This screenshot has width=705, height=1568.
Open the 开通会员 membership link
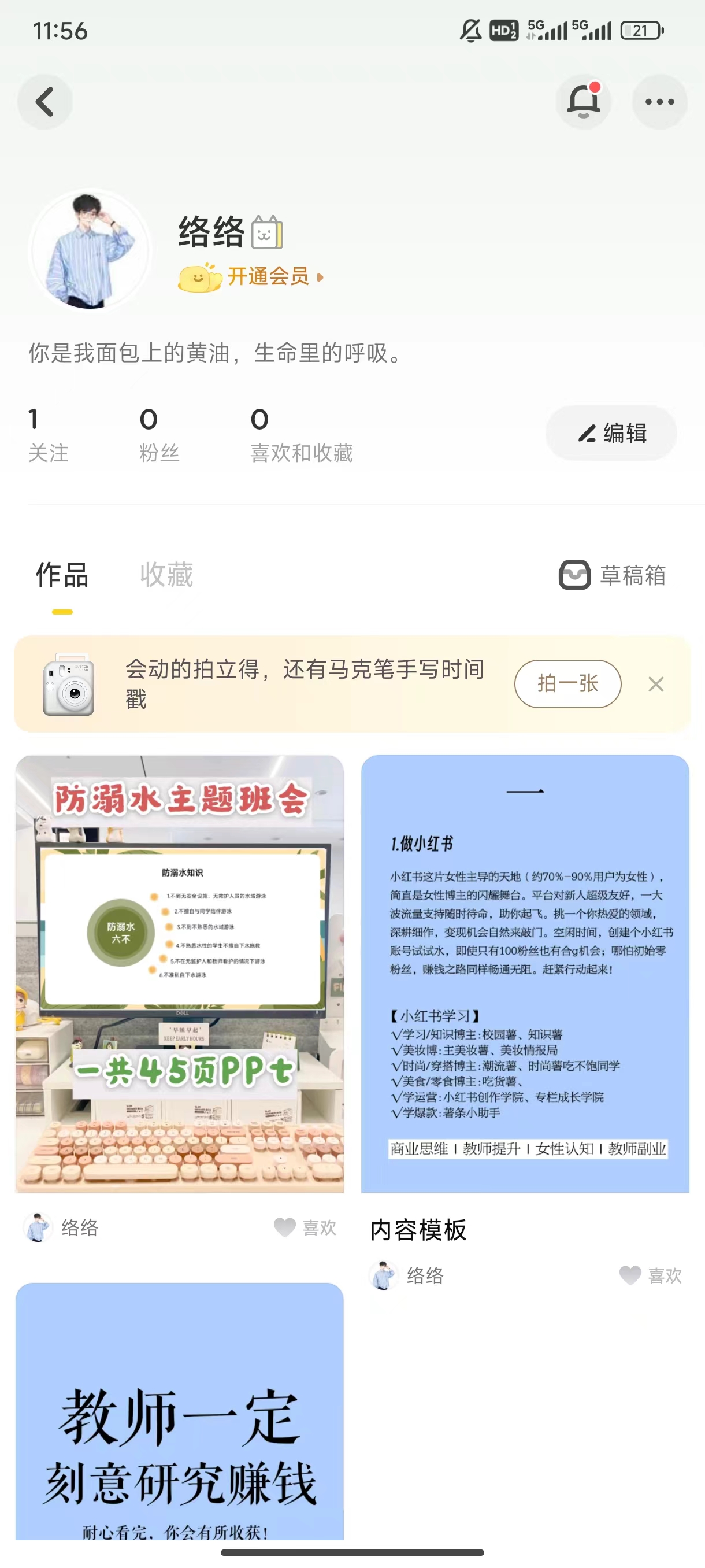[268, 277]
